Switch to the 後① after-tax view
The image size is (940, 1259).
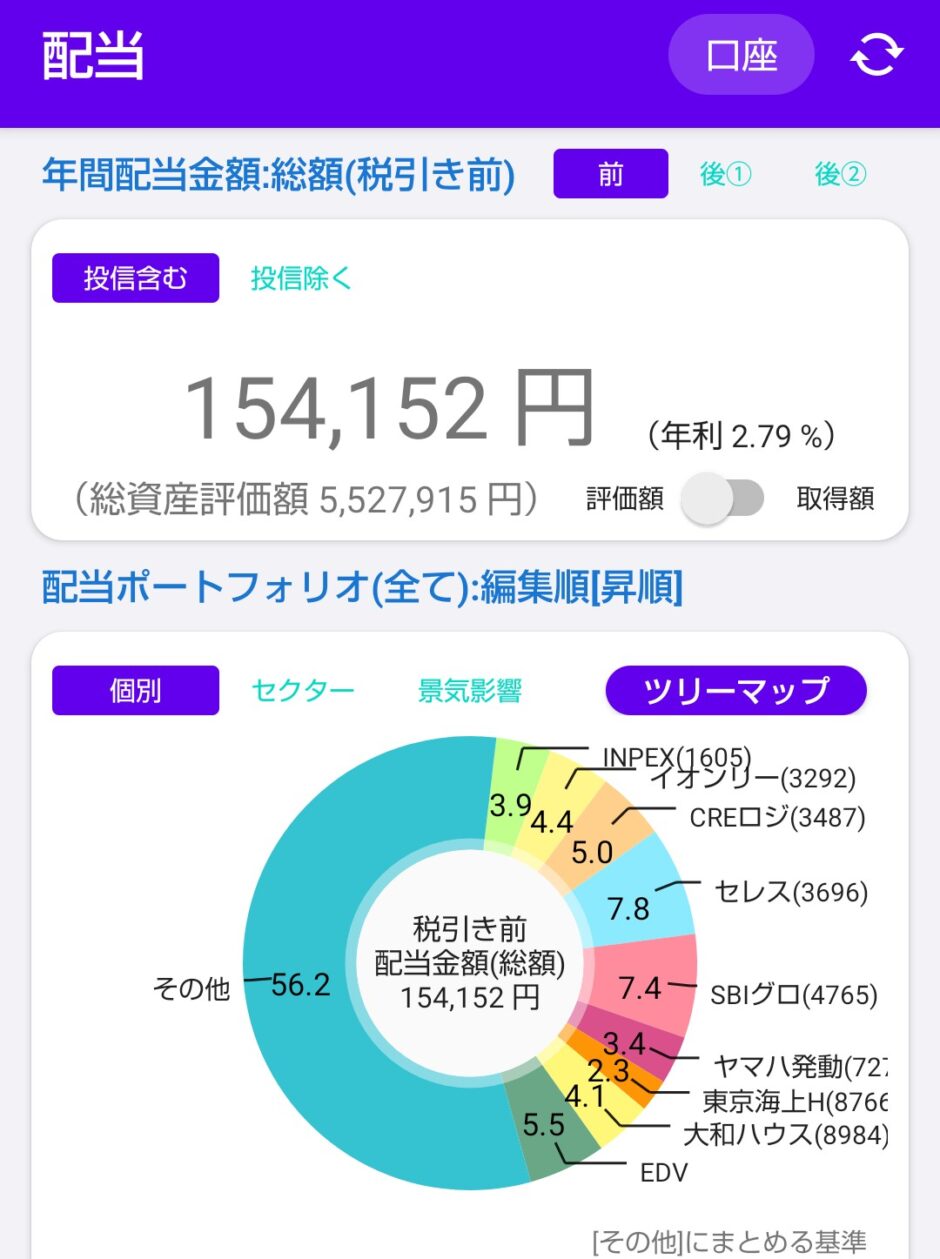pyautogui.click(x=725, y=175)
